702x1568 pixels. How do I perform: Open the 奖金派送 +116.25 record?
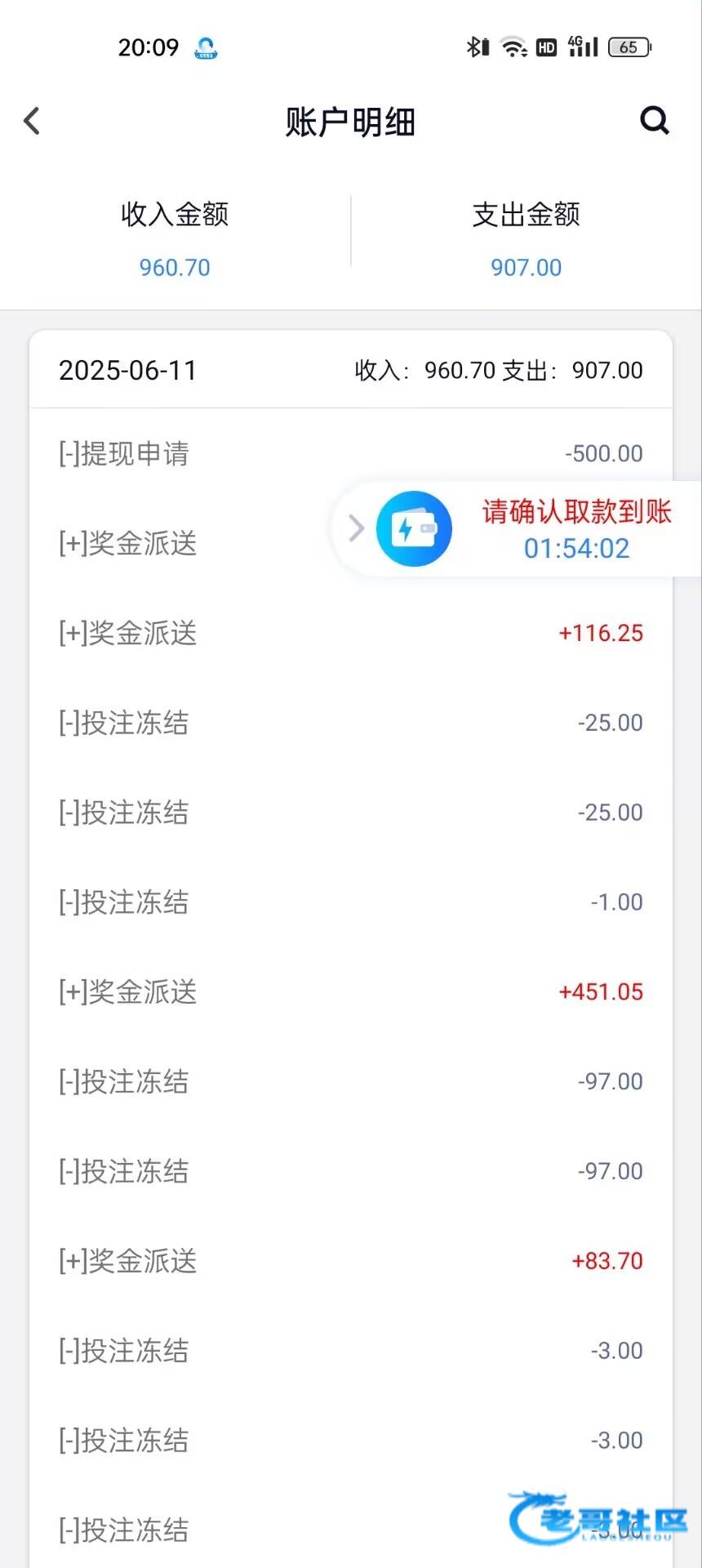pos(351,633)
